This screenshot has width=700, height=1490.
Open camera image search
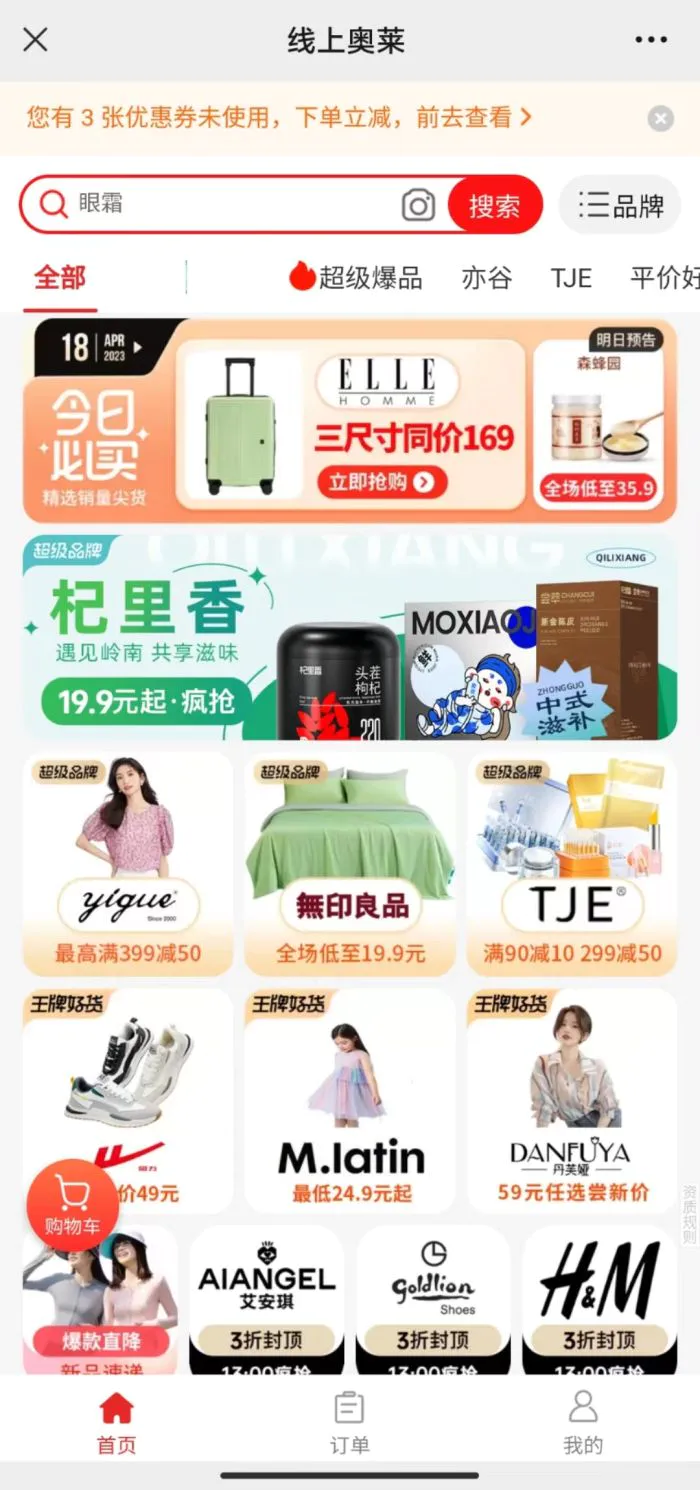click(x=418, y=206)
